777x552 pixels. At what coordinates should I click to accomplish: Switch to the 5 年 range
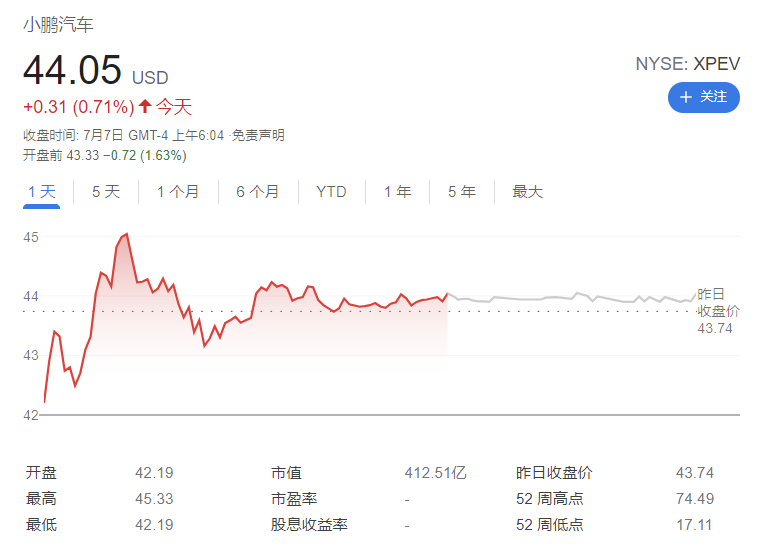click(x=461, y=191)
